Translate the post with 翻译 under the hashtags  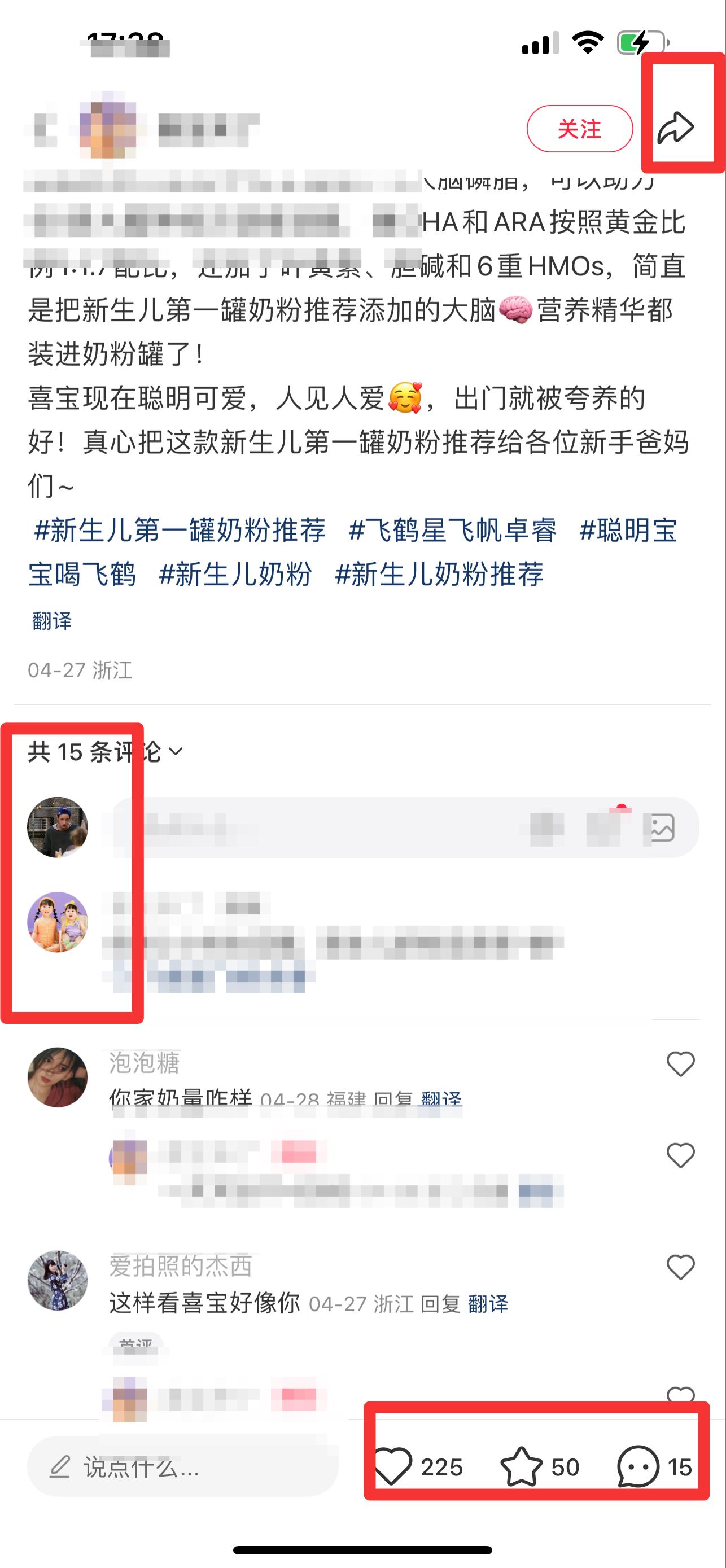pos(52,621)
